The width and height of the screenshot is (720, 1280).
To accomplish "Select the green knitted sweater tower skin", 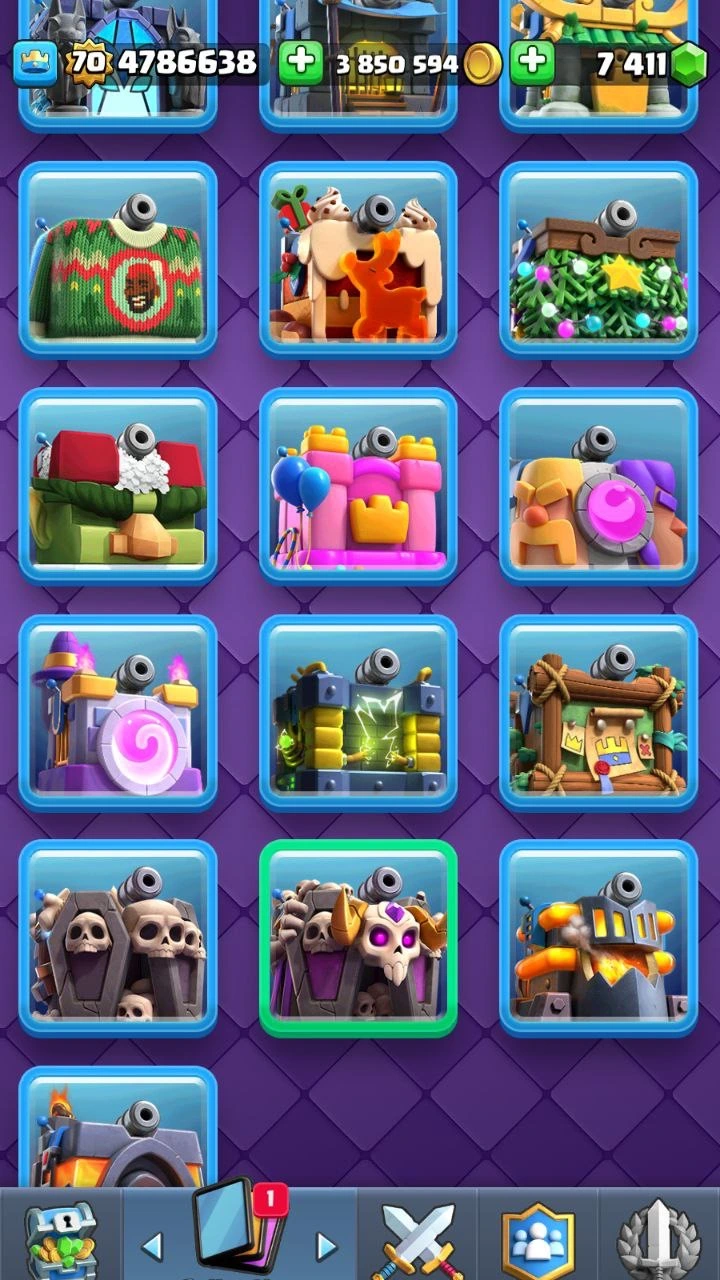I will click(118, 260).
